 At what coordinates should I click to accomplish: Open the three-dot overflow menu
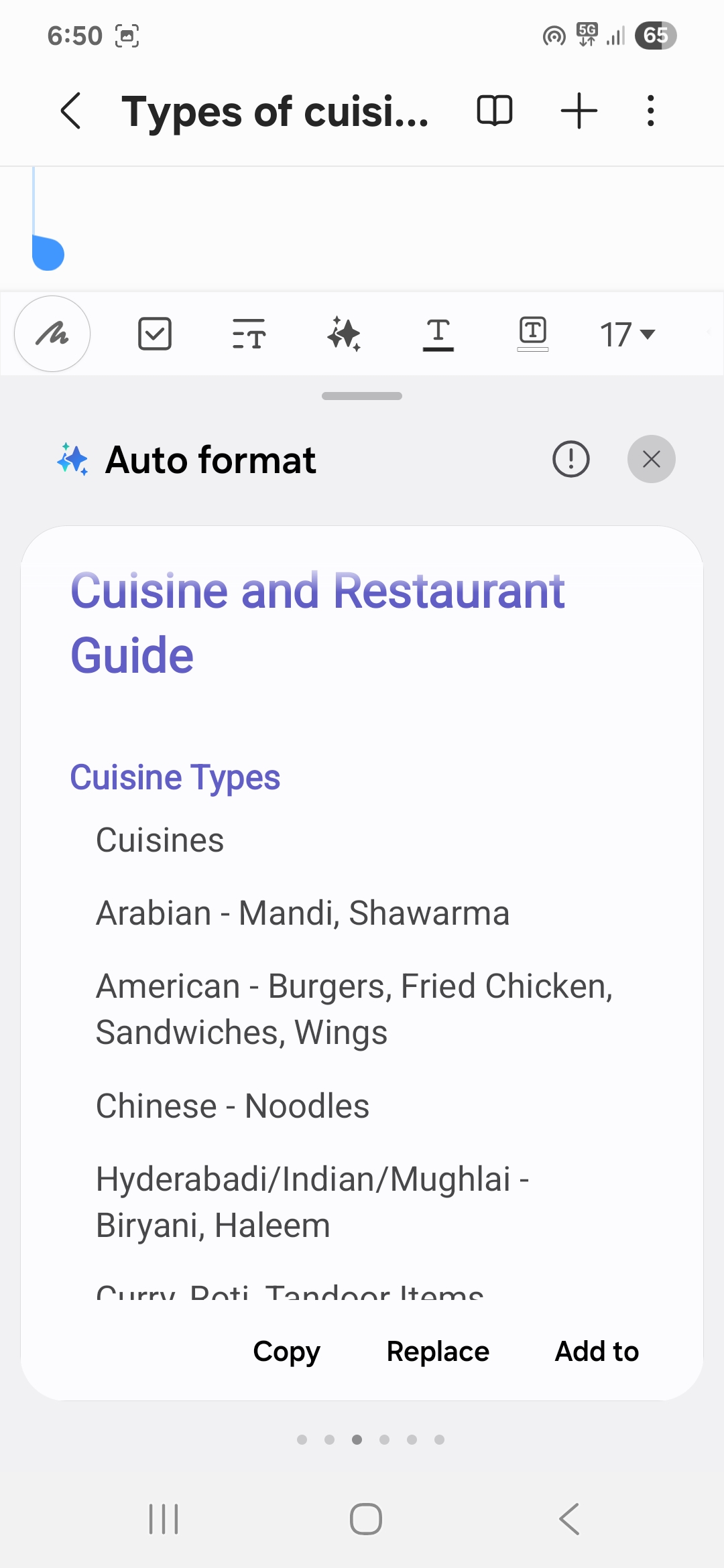click(x=650, y=111)
